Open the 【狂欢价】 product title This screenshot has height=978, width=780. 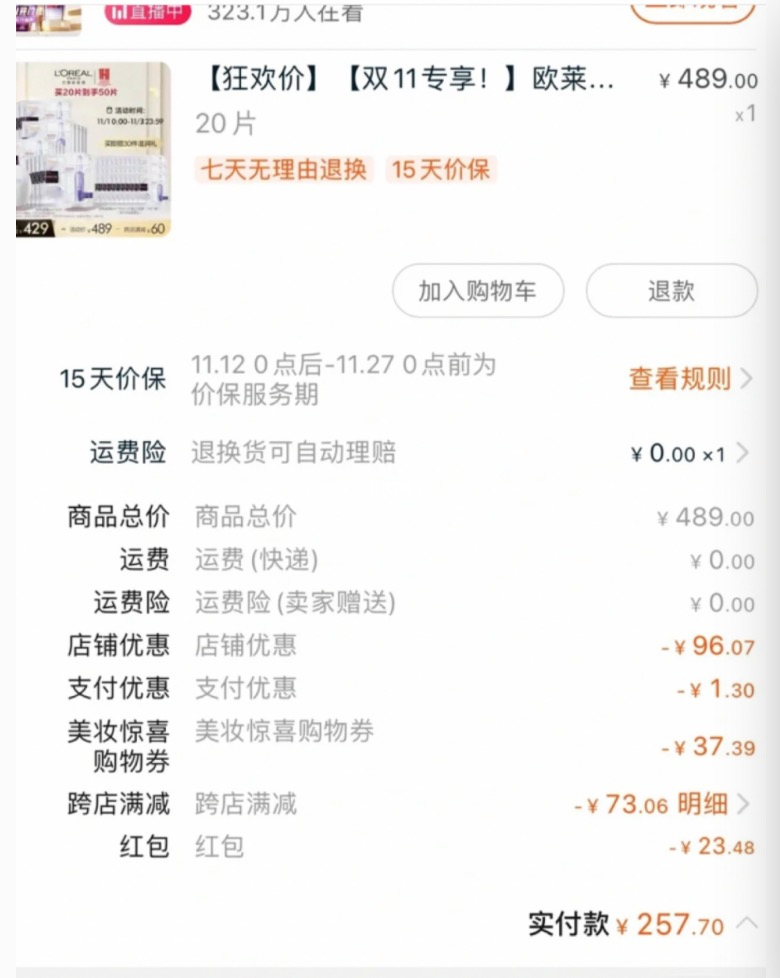409,80
